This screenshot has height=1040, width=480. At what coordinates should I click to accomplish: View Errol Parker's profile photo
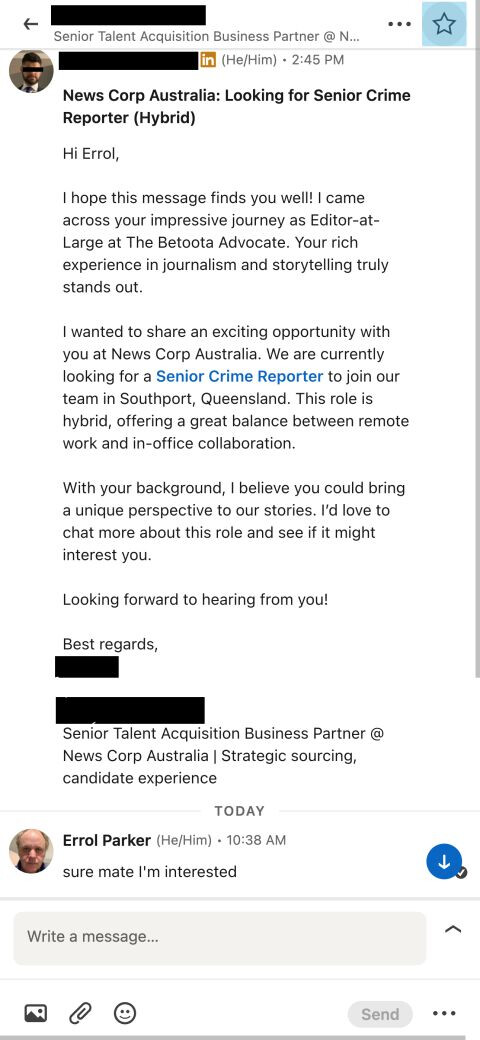coord(31,850)
